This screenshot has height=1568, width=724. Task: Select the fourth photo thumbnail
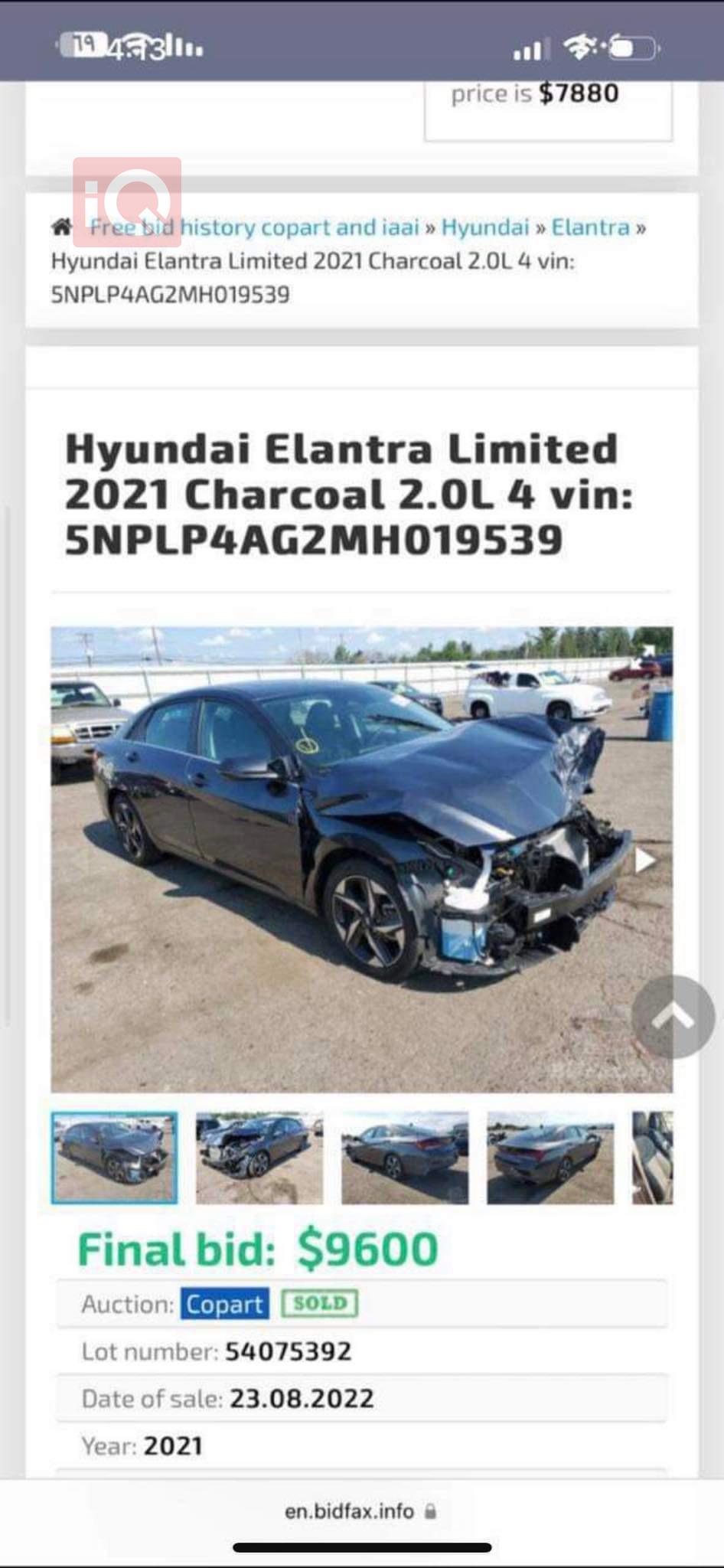tap(550, 1158)
